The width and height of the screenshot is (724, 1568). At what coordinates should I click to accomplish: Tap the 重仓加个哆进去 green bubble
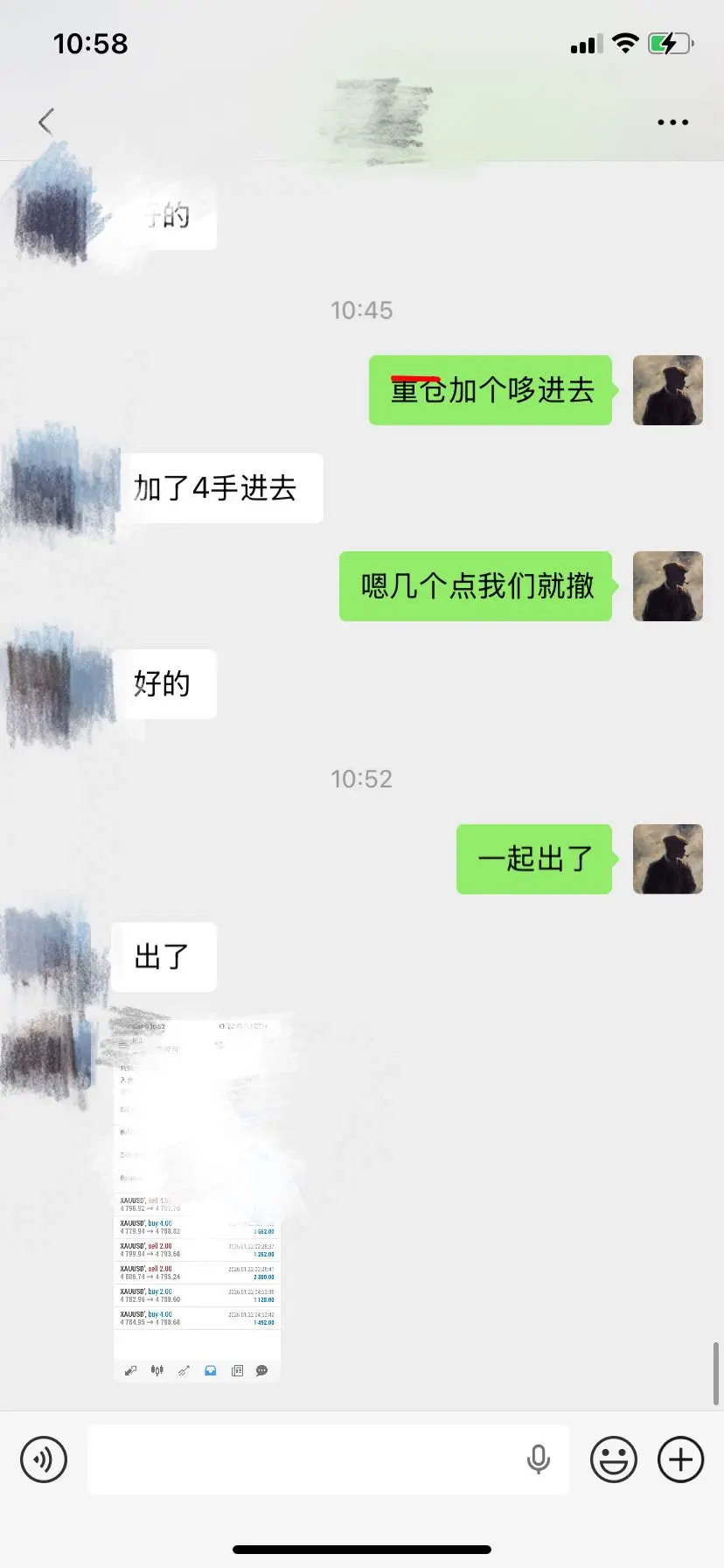(490, 391)
